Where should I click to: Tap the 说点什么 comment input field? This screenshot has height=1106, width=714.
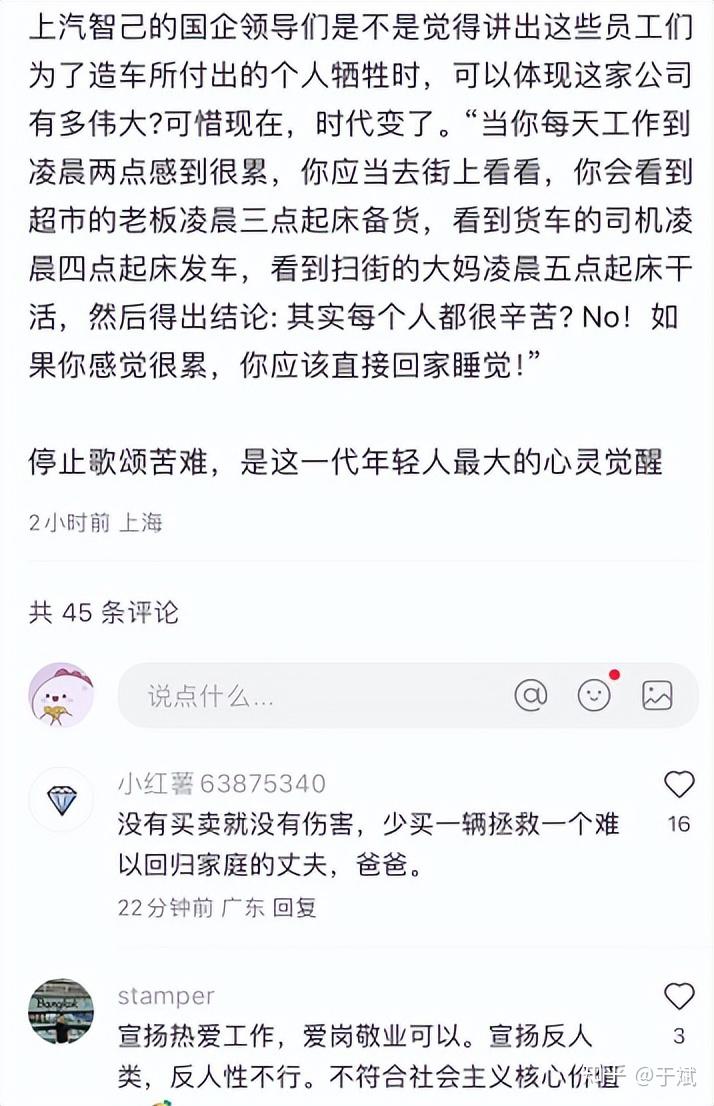point(300,696)
